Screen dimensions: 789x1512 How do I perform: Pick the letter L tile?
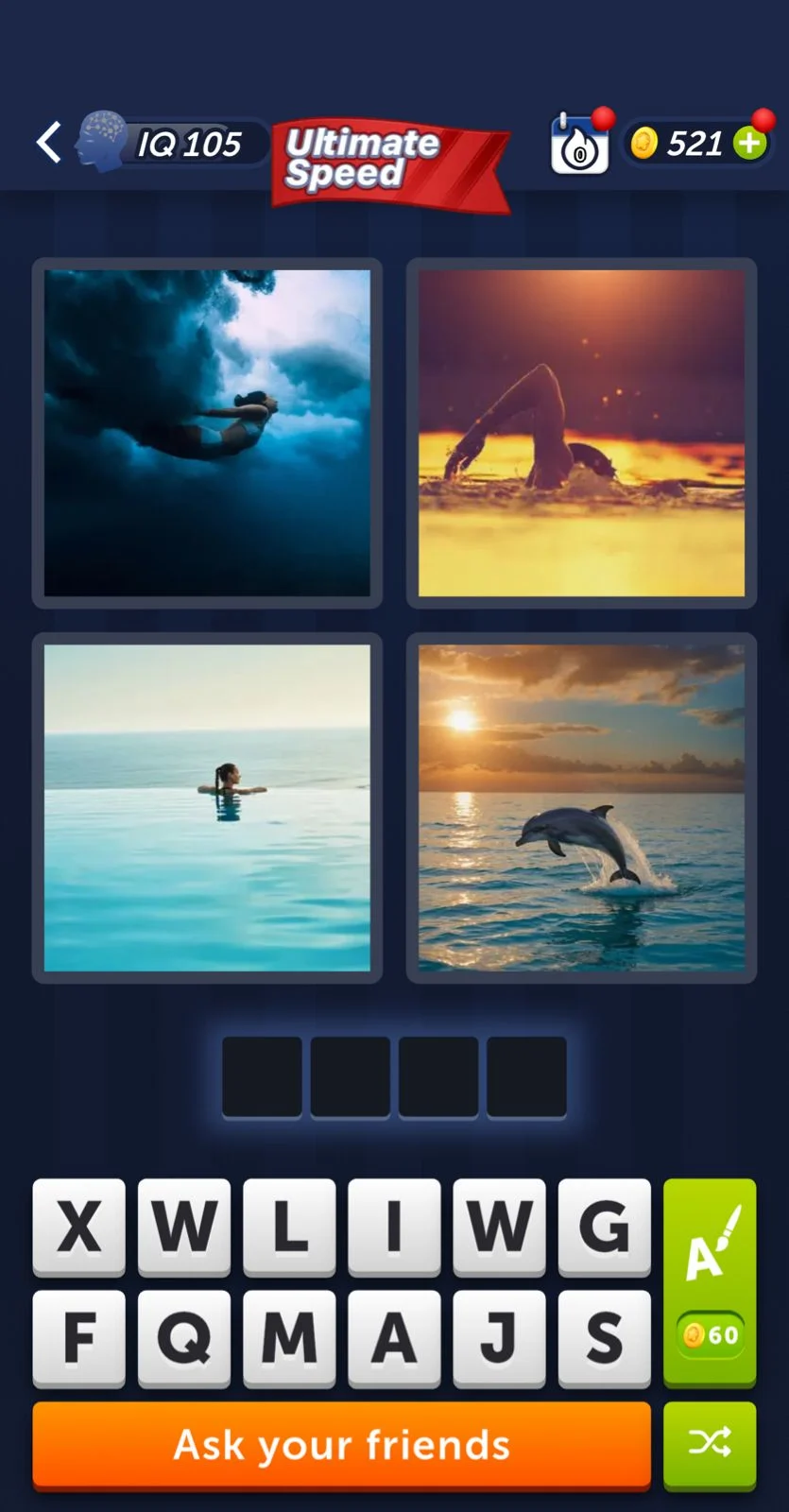point(289,1226)
